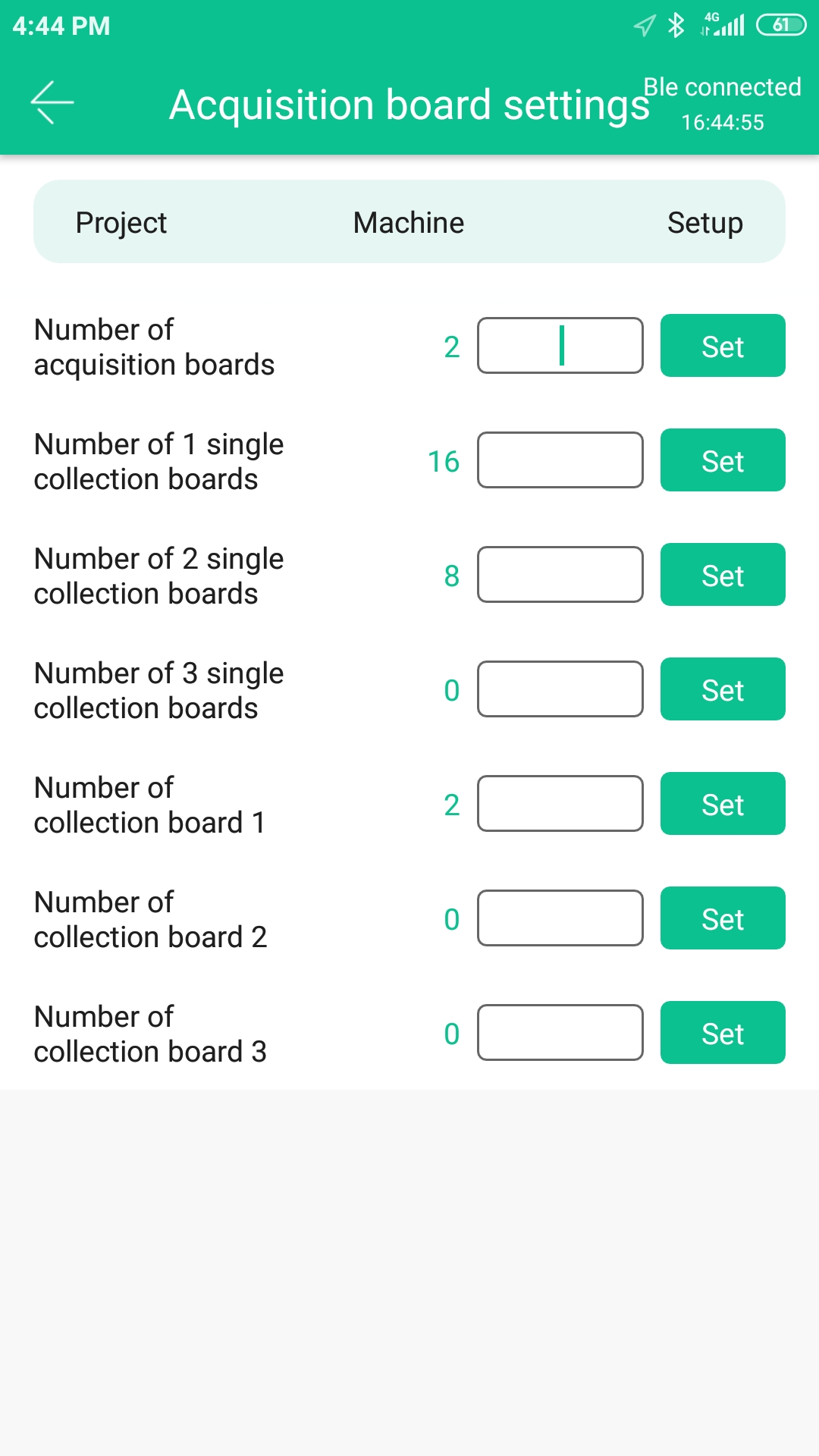
Task: Switch to the Project tab
Action: pyautogui.click(x=121, y=223)
